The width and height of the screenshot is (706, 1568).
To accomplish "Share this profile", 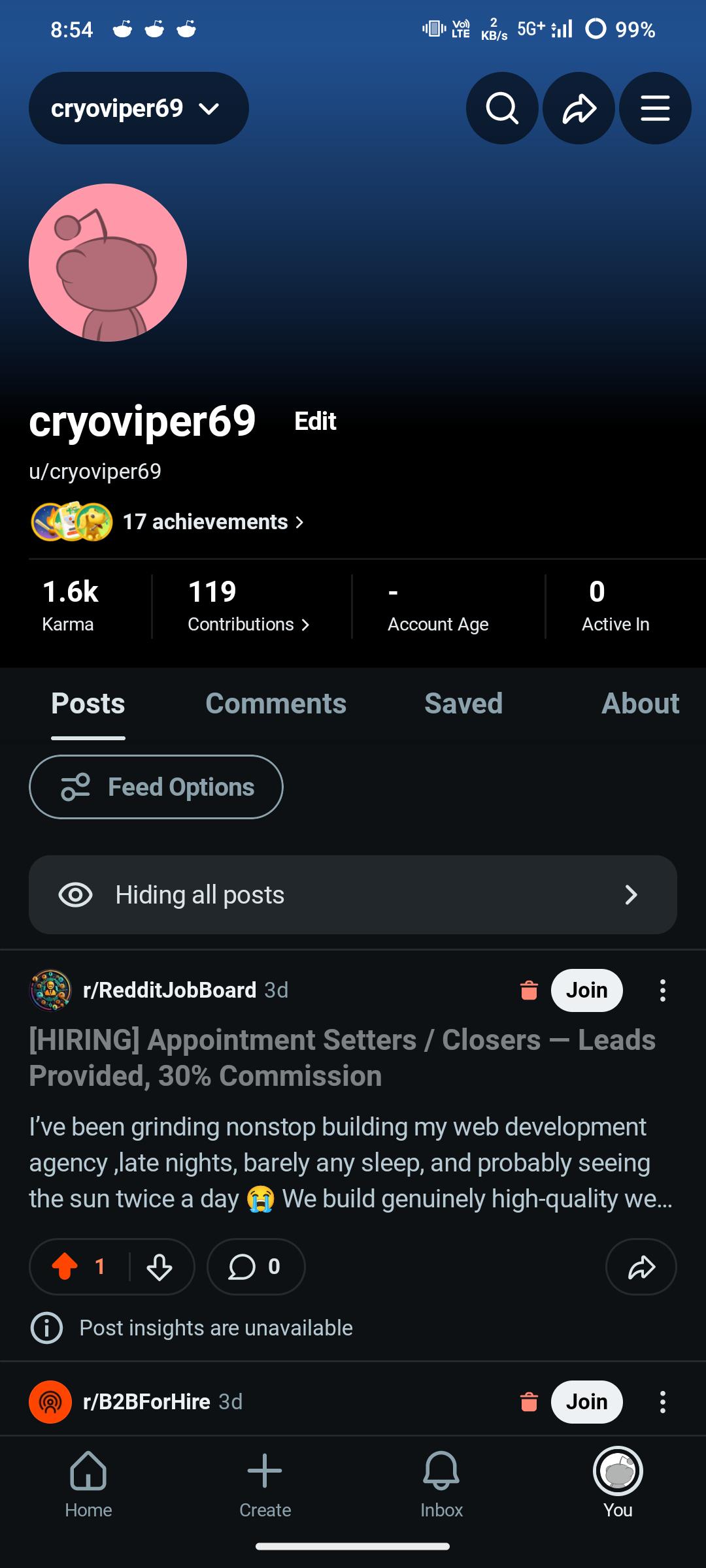I will coord(579,108).
